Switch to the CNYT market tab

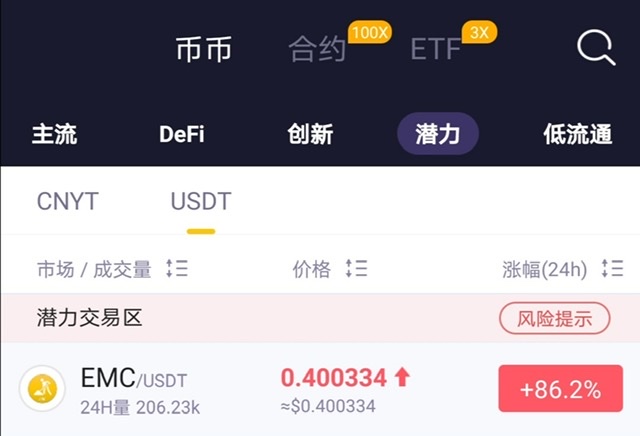coord(68,201)
